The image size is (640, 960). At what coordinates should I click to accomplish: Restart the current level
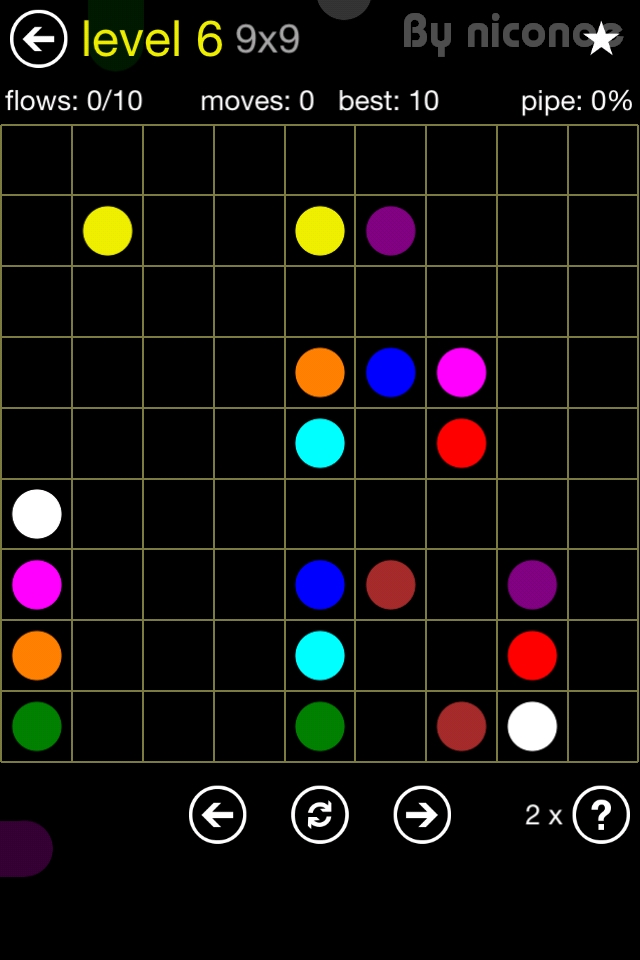320,815
